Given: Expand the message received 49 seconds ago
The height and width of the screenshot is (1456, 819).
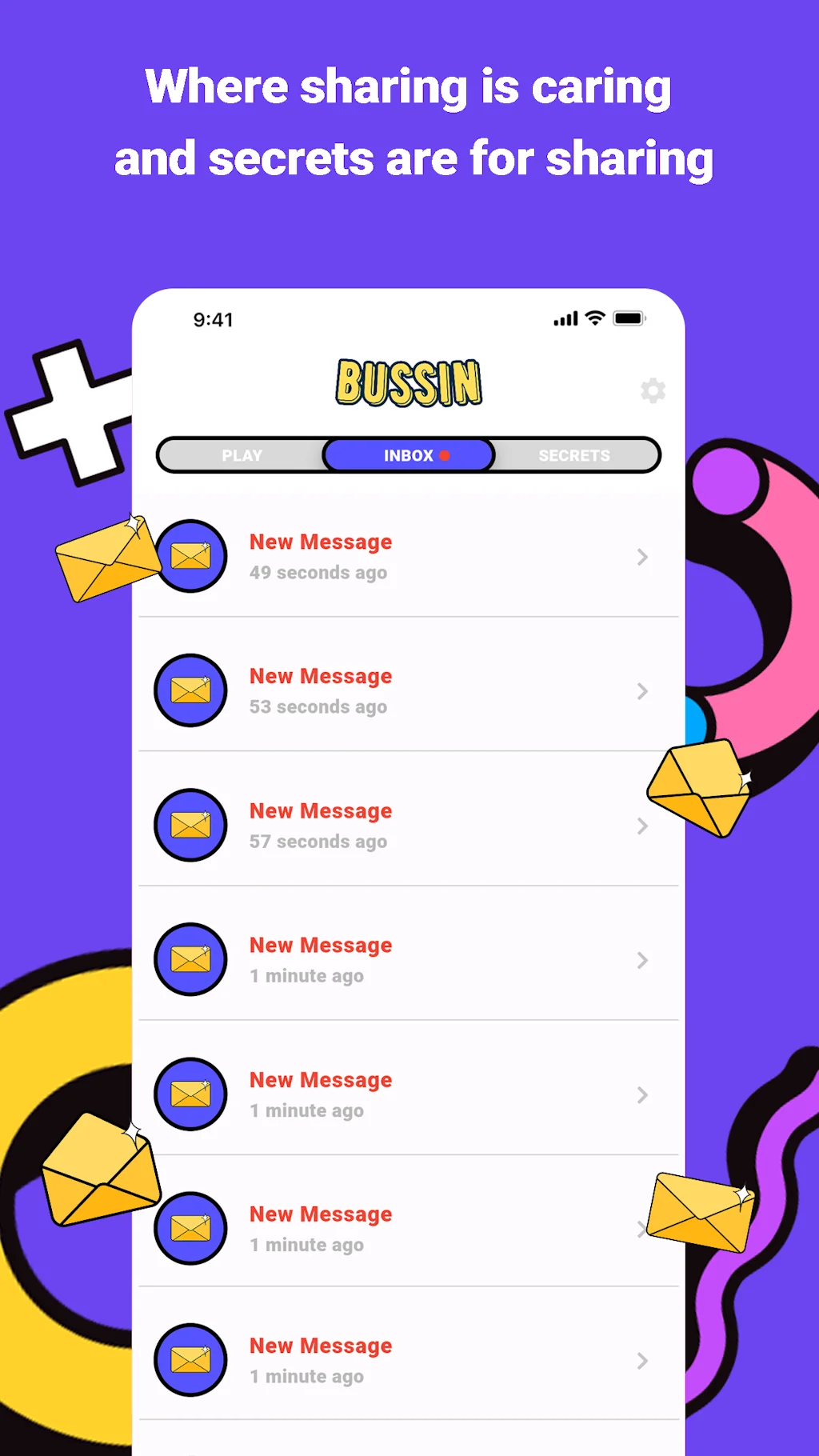Looking at the screenshot, I should point(642,558).
